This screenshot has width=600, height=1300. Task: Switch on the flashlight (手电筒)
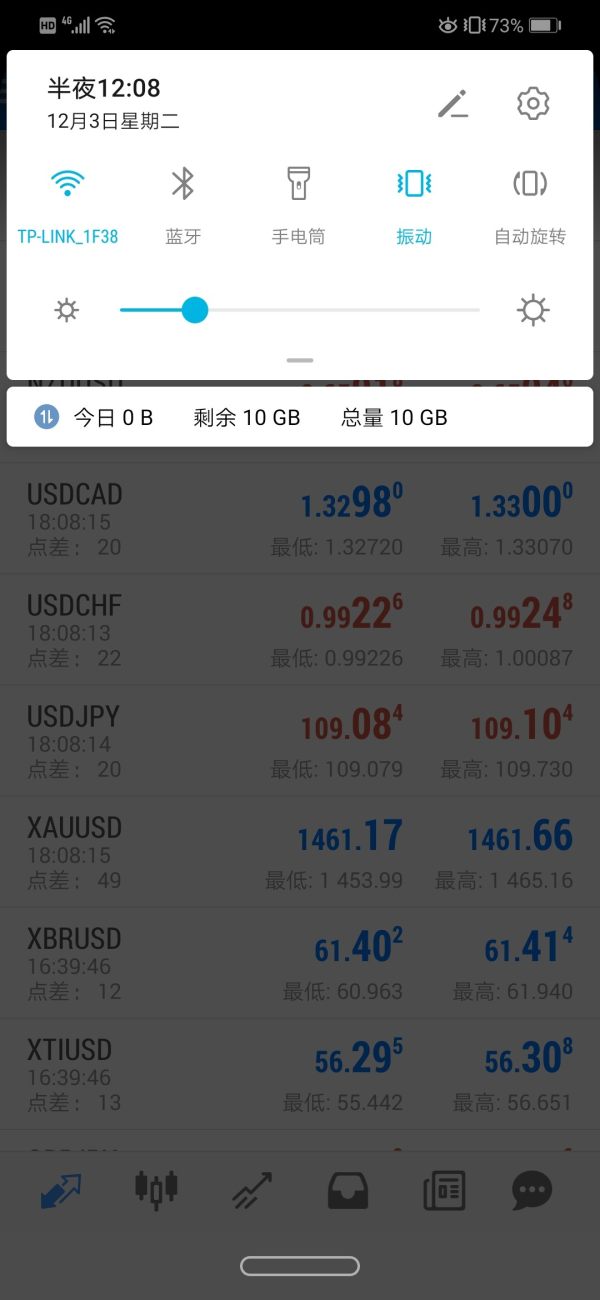tap(298, 185)
